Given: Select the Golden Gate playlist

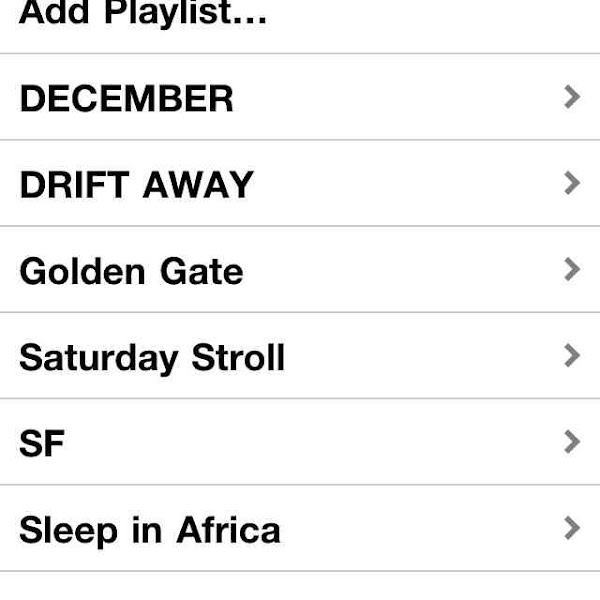Looking at the screenshot, I should tap(131, 270).
